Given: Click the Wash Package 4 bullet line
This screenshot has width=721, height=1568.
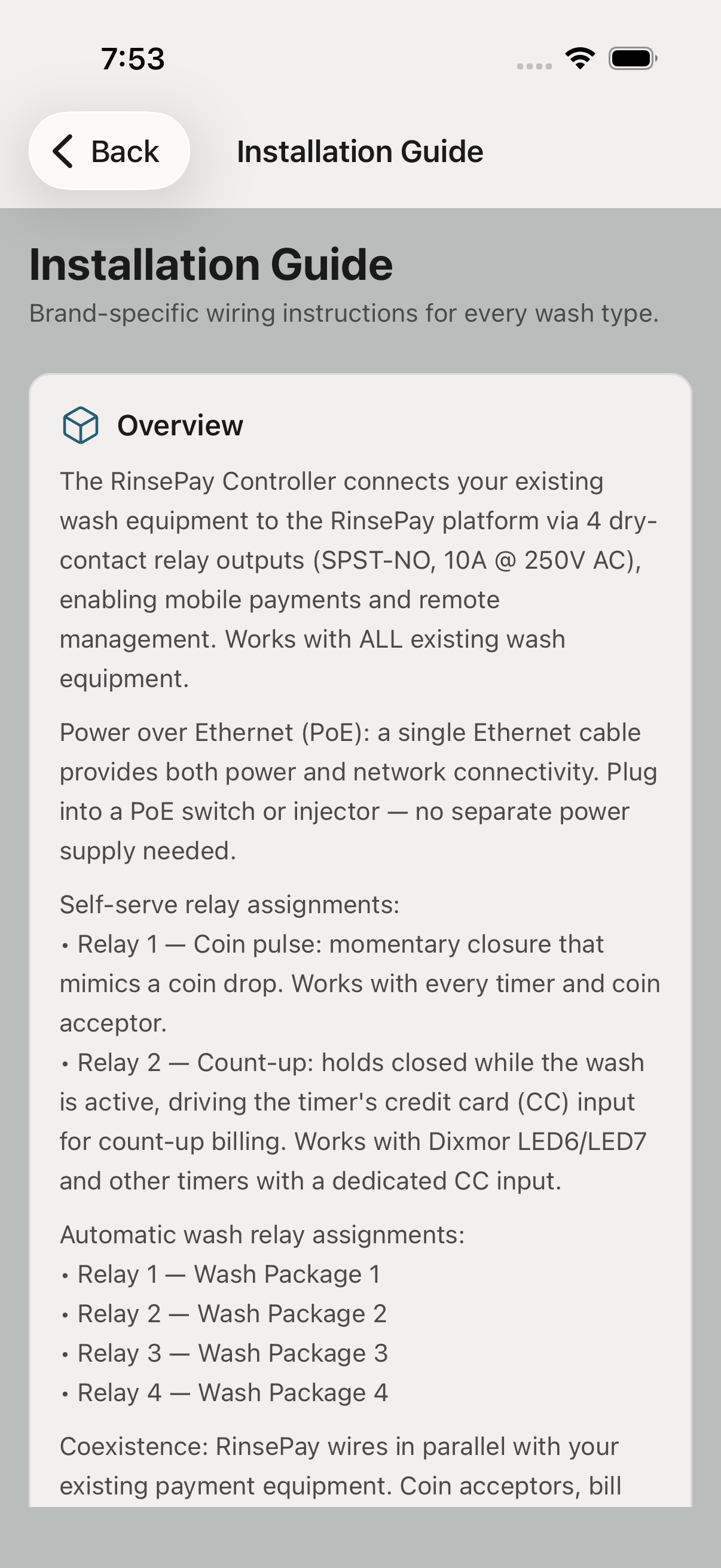Looking at the screenshot, I should 225,1392.
